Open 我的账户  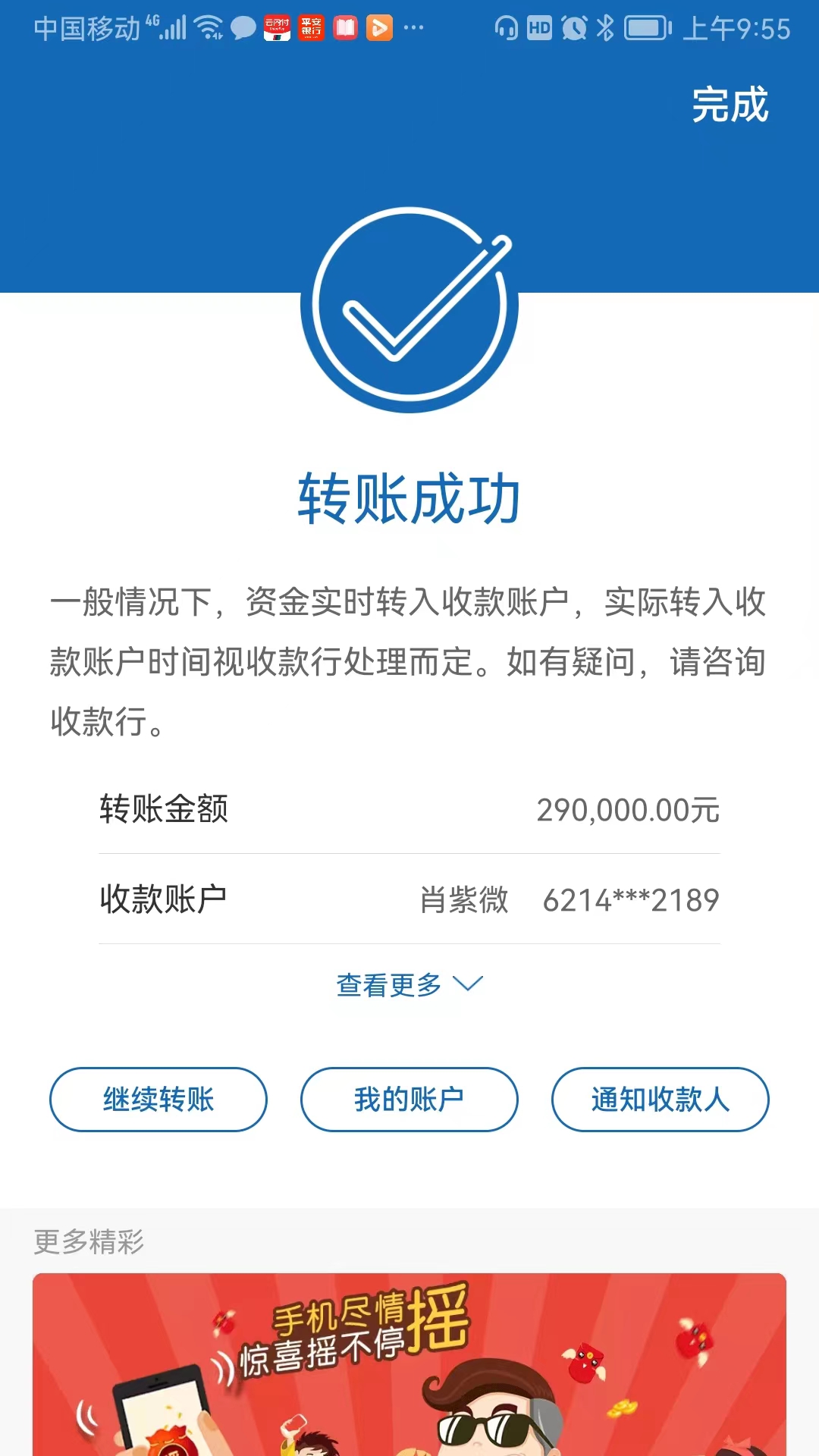pyautogui.click(x=409, y=1100)
